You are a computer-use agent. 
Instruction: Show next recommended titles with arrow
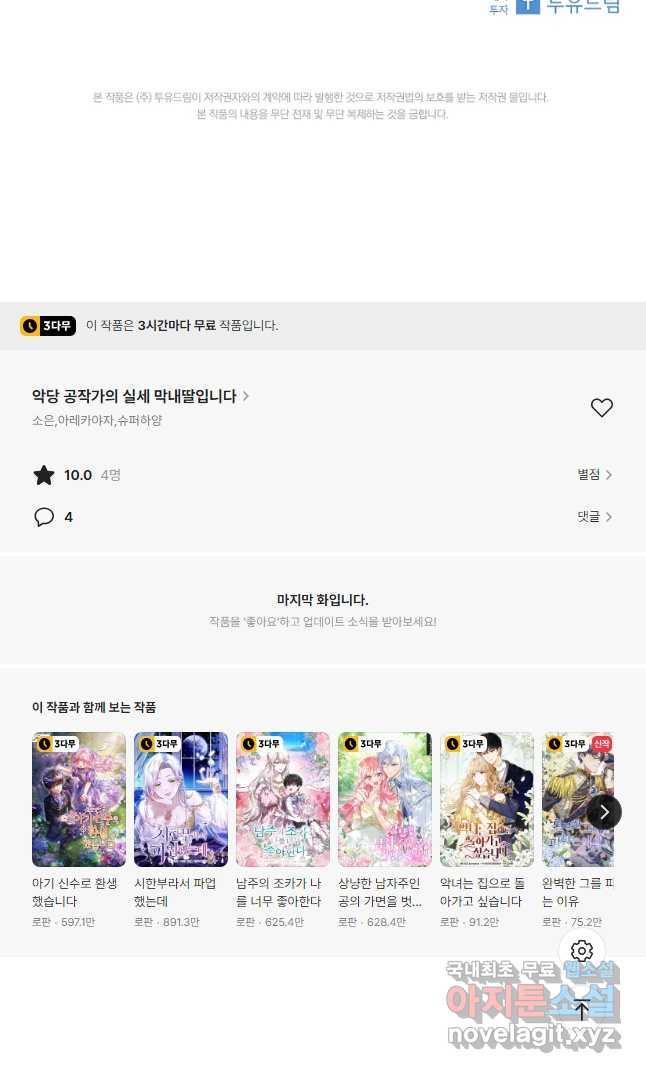(x=603, y=812)
